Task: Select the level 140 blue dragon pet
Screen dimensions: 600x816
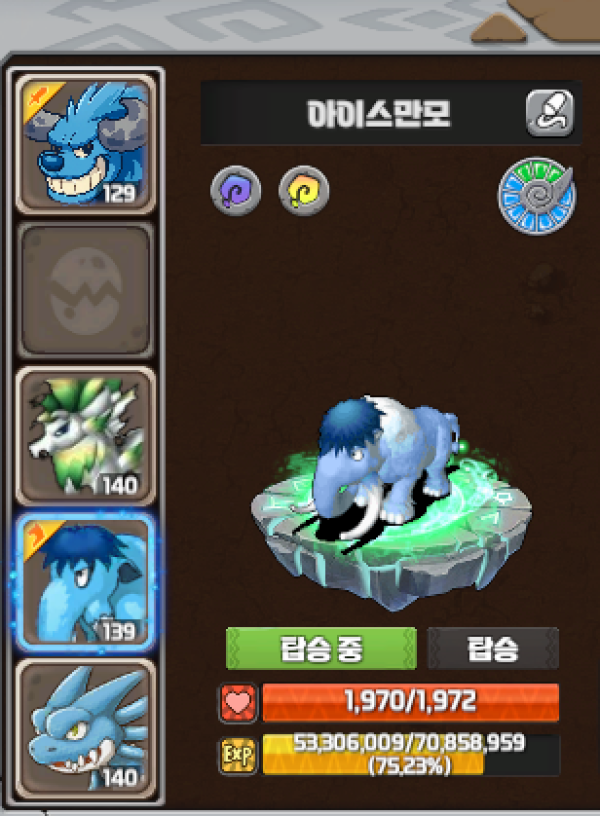Action: point(86,727)
